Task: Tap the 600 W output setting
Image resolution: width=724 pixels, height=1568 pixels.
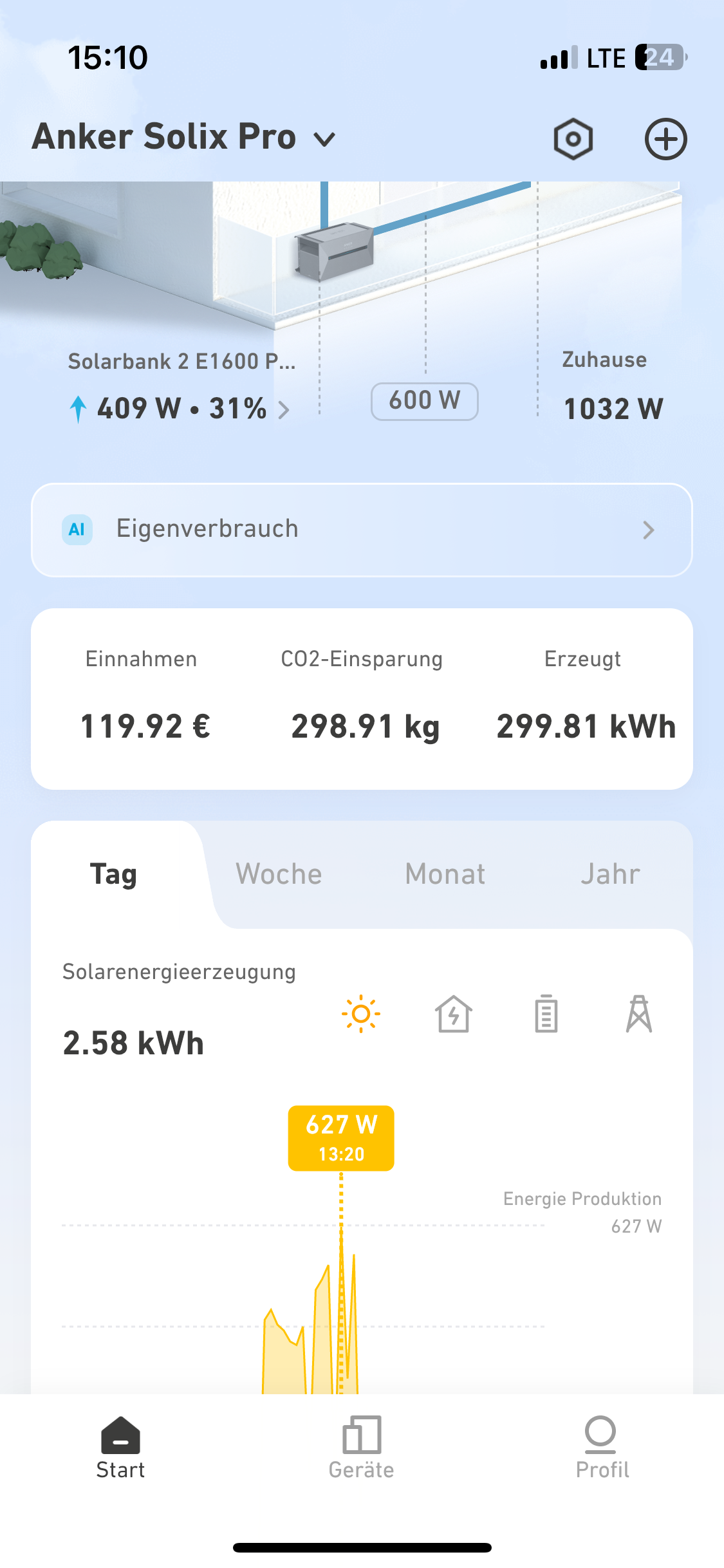Action: (424, 401)
